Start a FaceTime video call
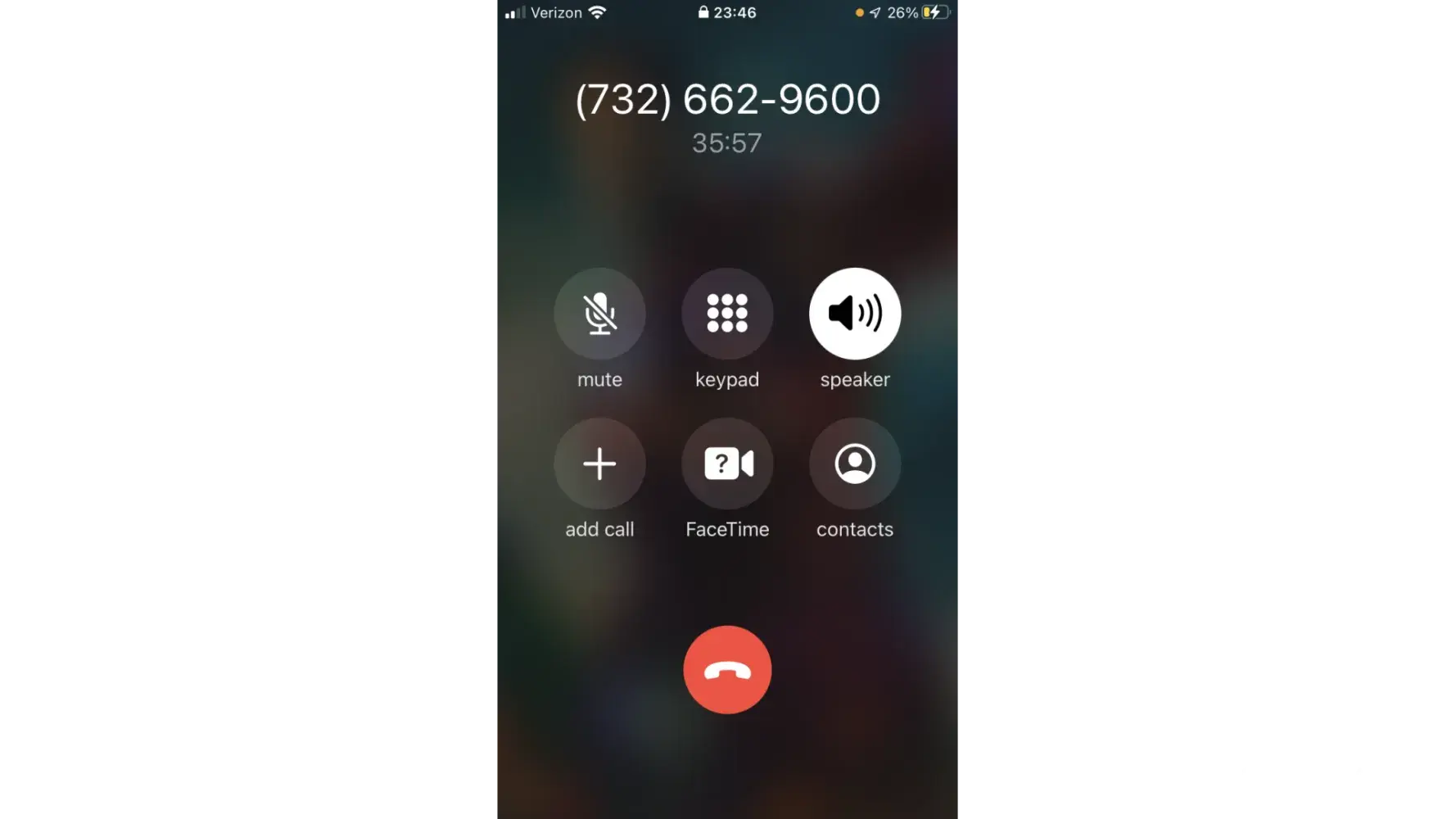Screen dimensions: 1456x819 point(727,464)
